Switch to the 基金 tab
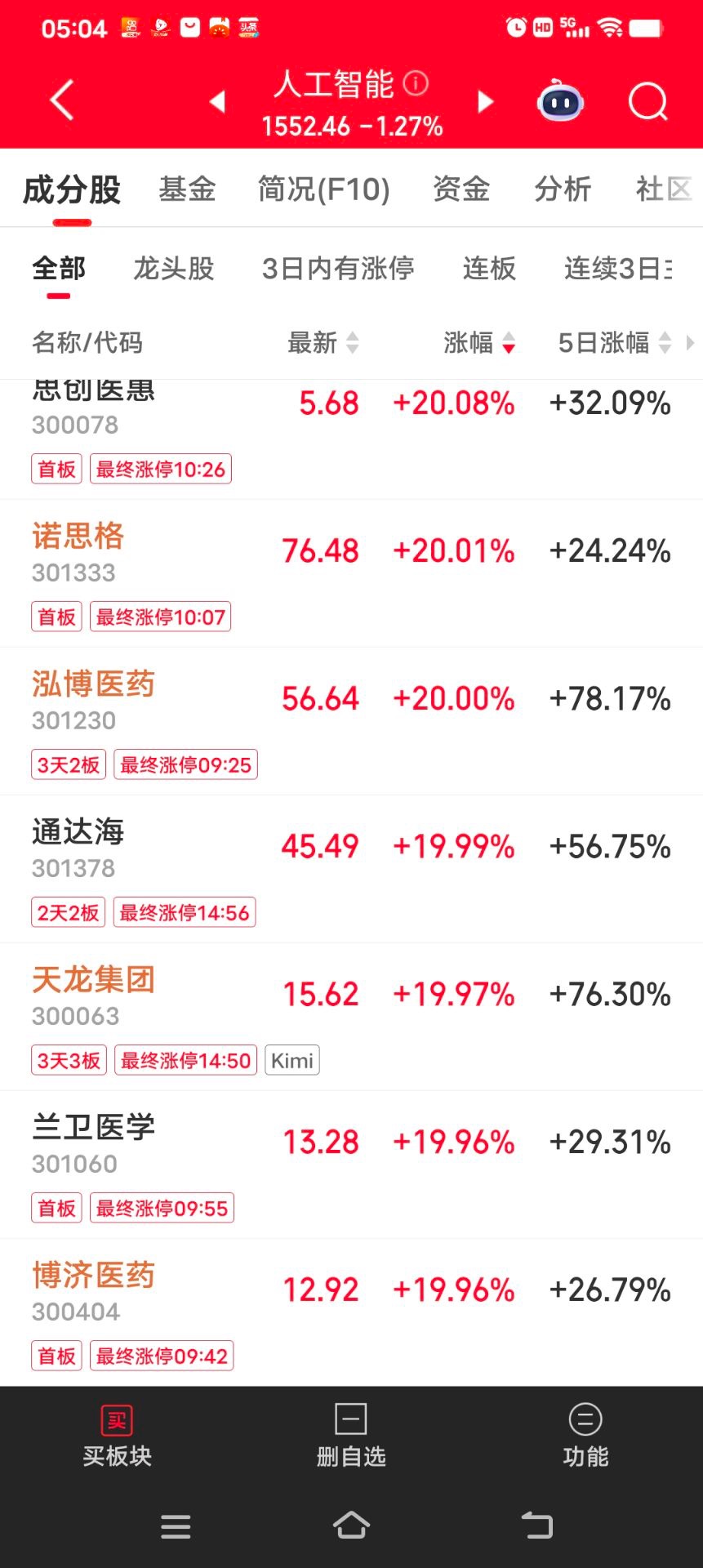Viewport: 703px width, 1568px height. tap(187, 189)
